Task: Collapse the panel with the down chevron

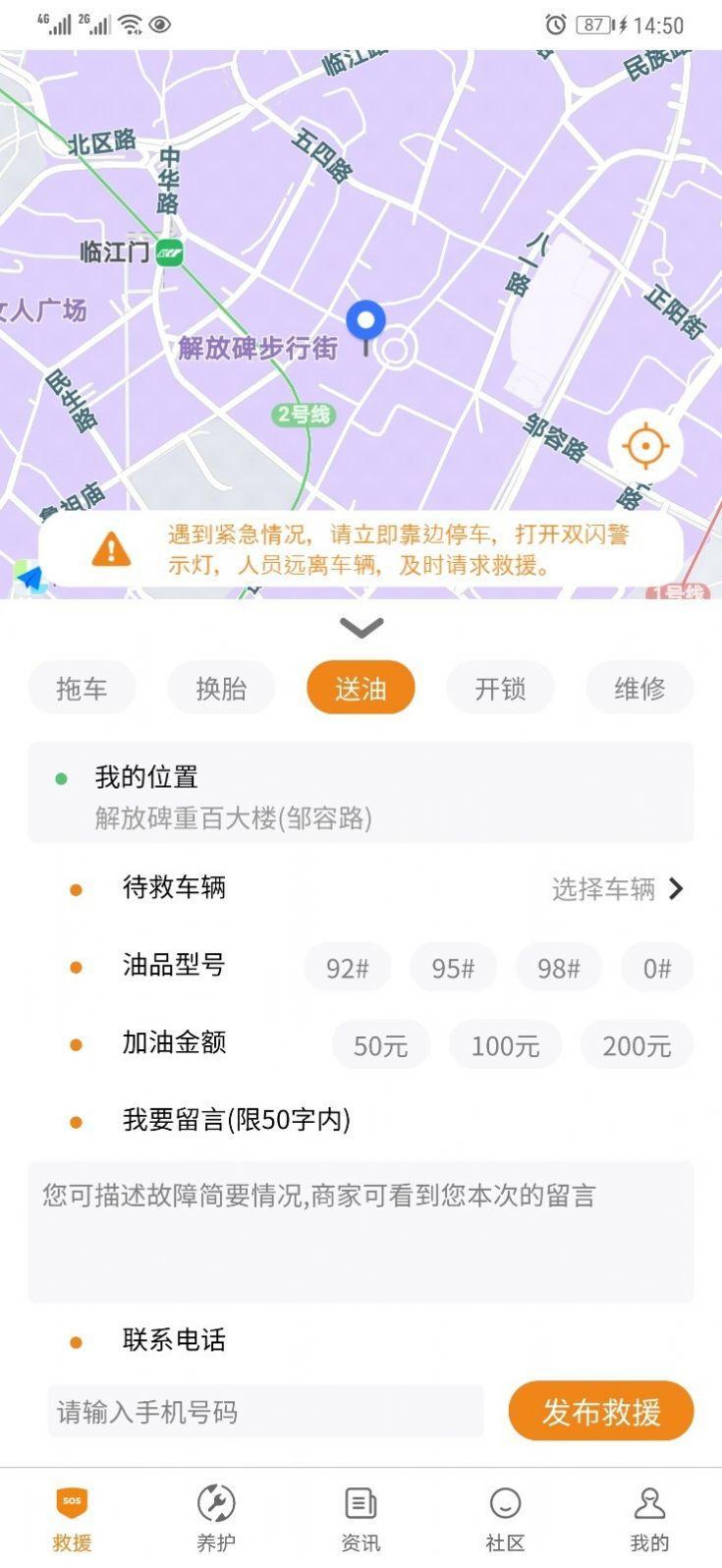Action: click(361, 627)
